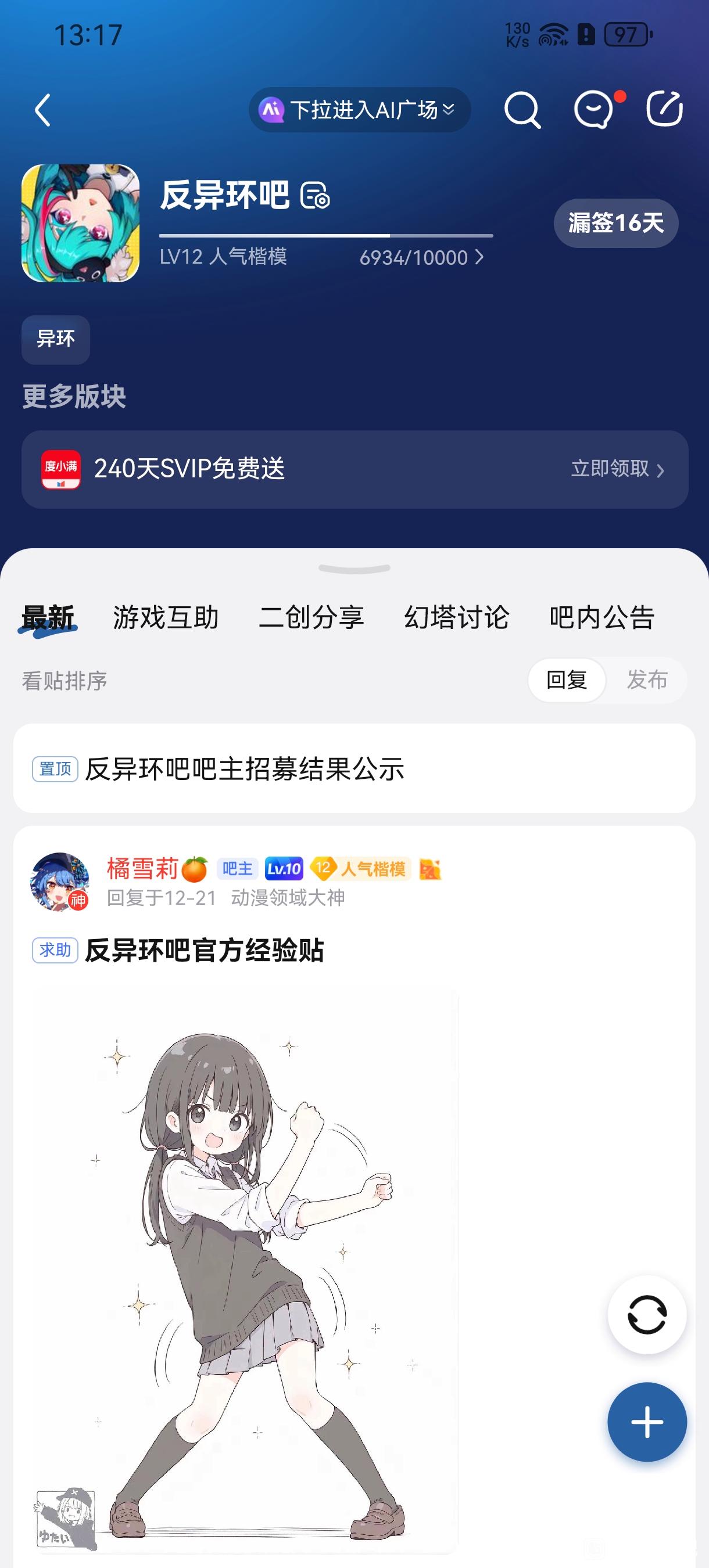This screenshot has width=709, height=1568.
Task: Open the icon beside 反异环吧 title
Action: 316,196
